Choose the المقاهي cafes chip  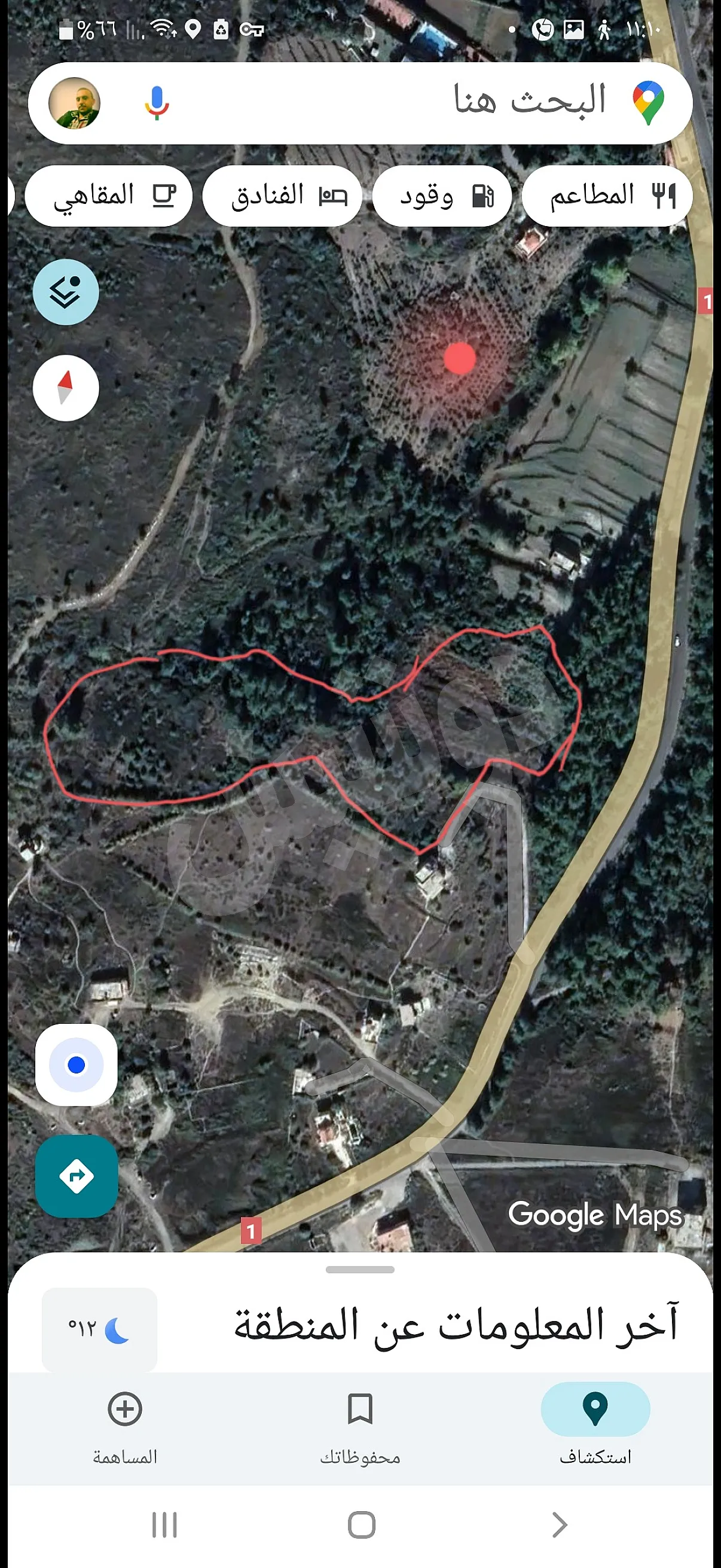click(x=108, y=196)
